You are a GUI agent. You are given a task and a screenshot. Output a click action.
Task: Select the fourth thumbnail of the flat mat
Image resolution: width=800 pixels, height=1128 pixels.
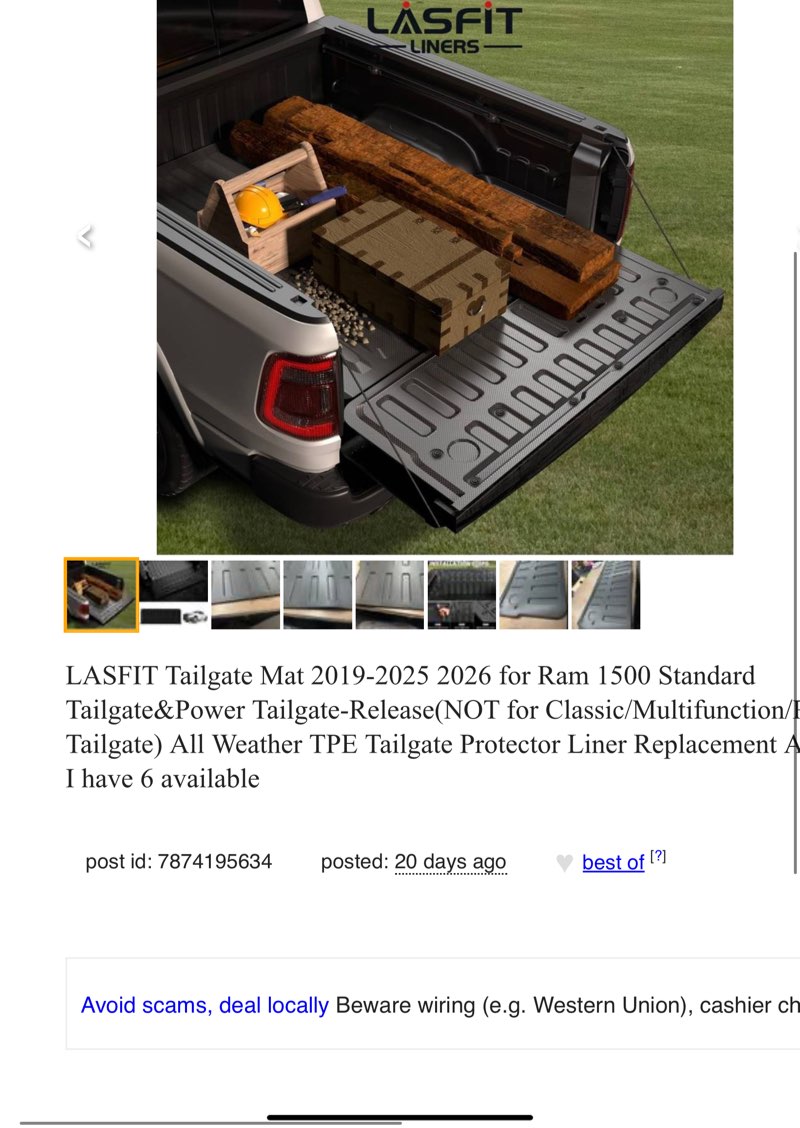pyautogui.click(x=316, y=595)
